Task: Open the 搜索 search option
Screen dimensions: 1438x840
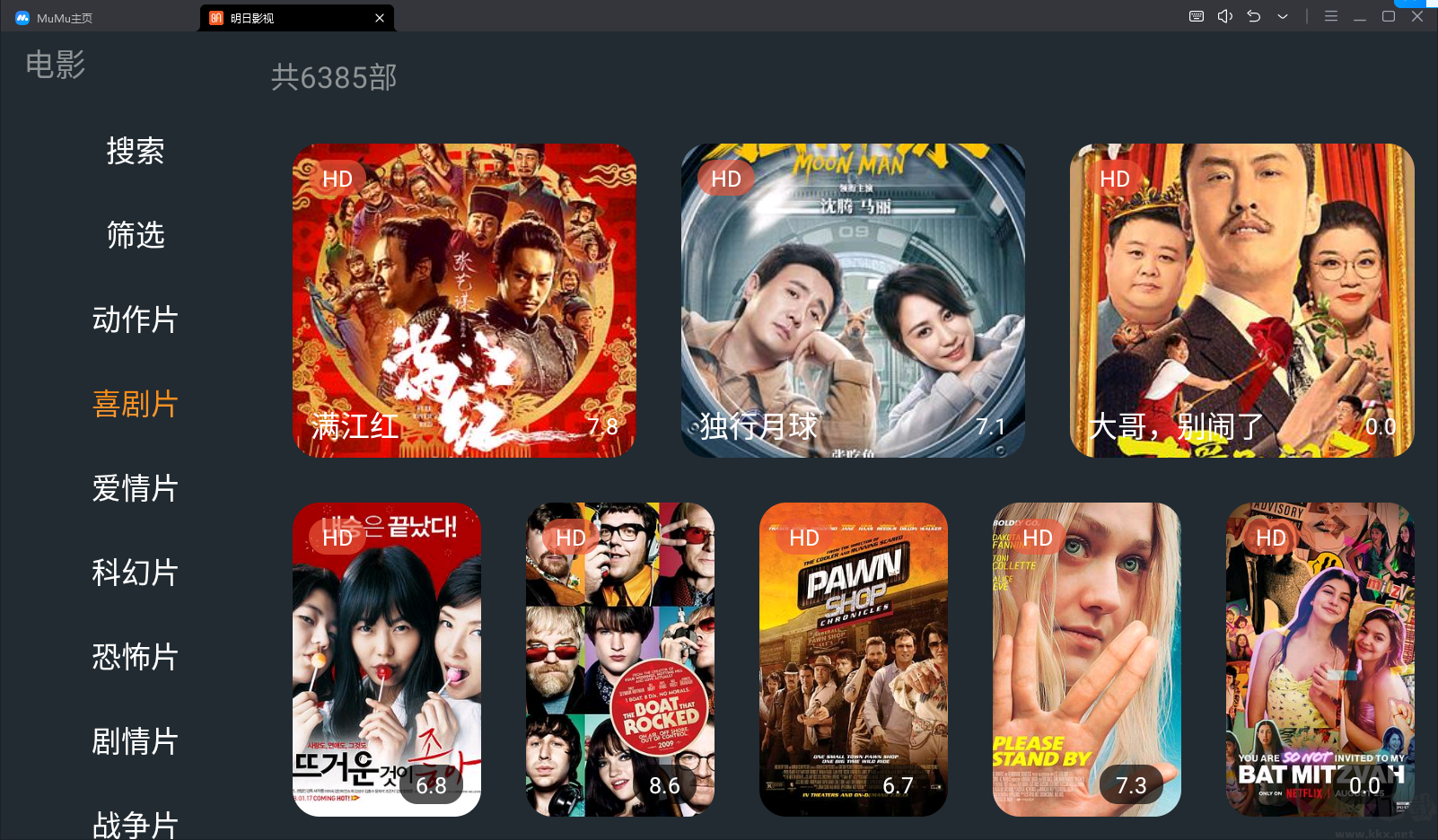Action: [136, 151]
